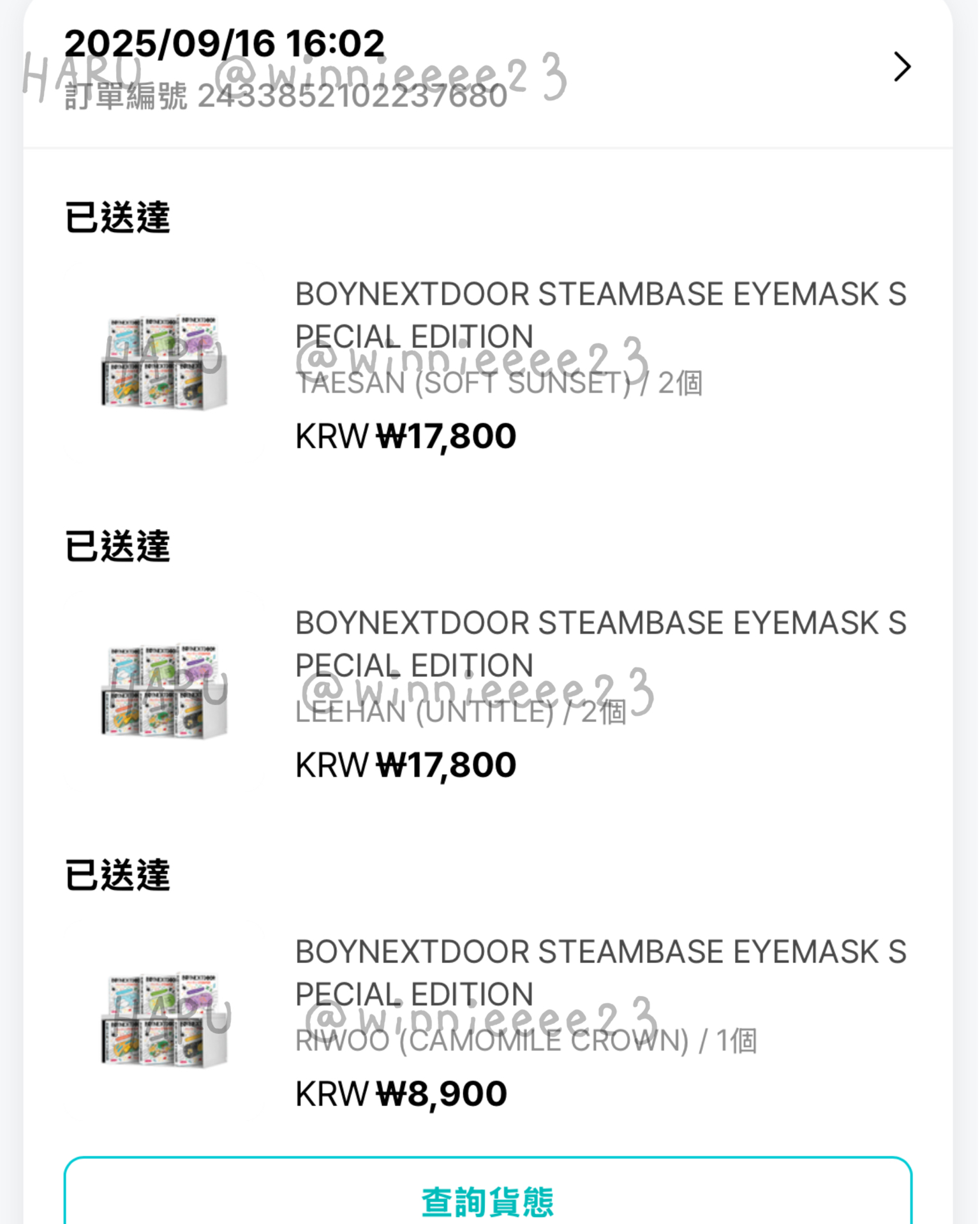This screenshot has width=980, height=1224.
Task: Click the order date 2025/09/16 header
Action: 223,45
